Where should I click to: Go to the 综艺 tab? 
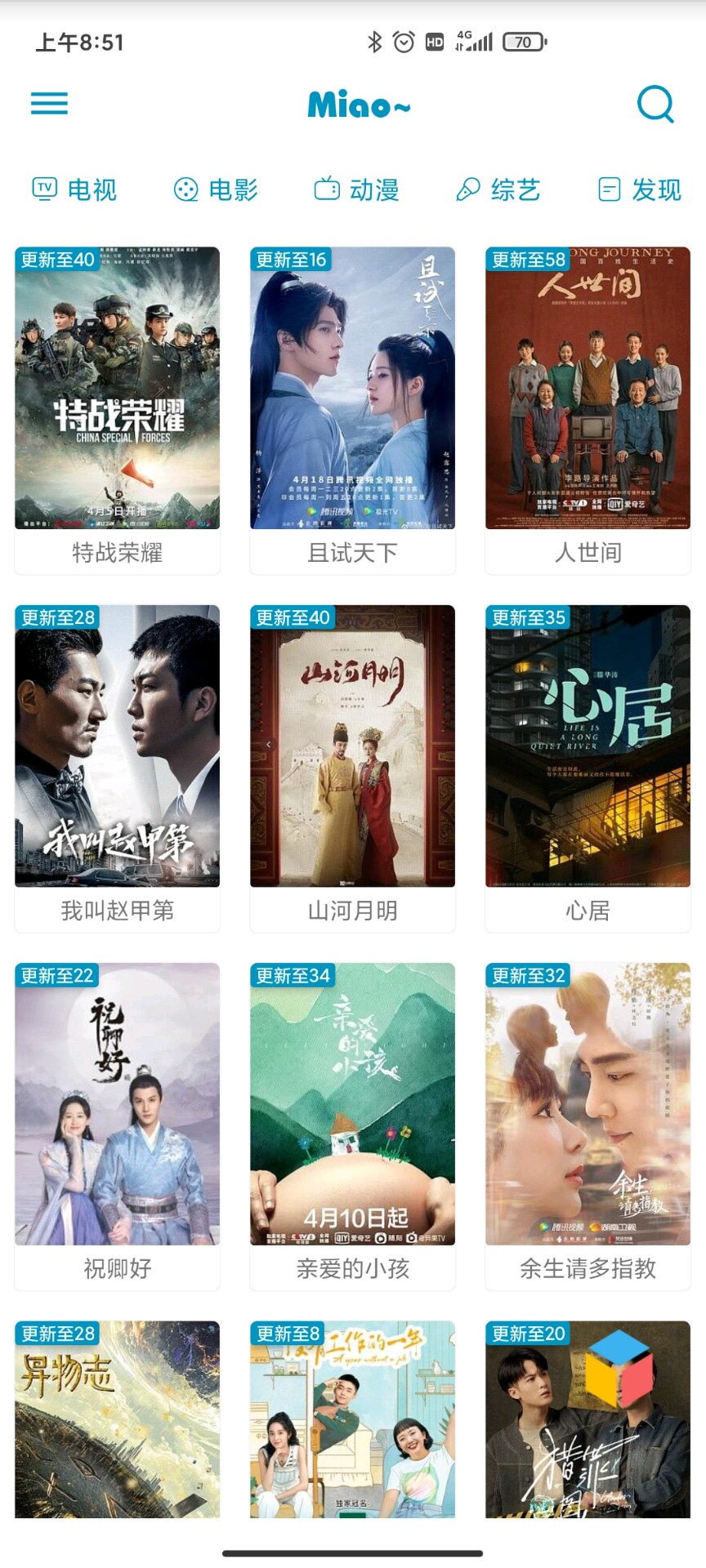point(498,189)
